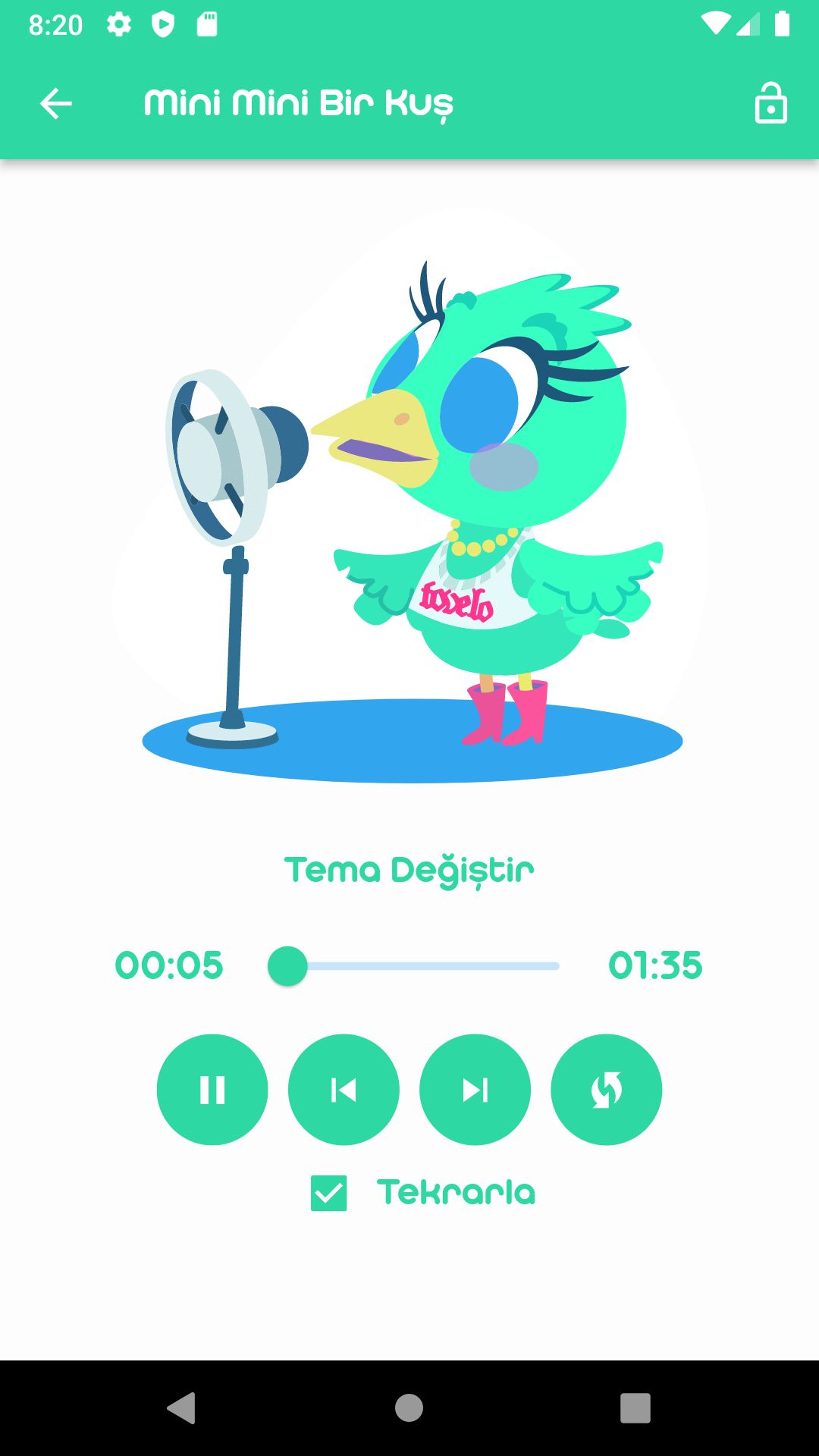Tap the lock icon in the app bar

click(x=770, y=102)
